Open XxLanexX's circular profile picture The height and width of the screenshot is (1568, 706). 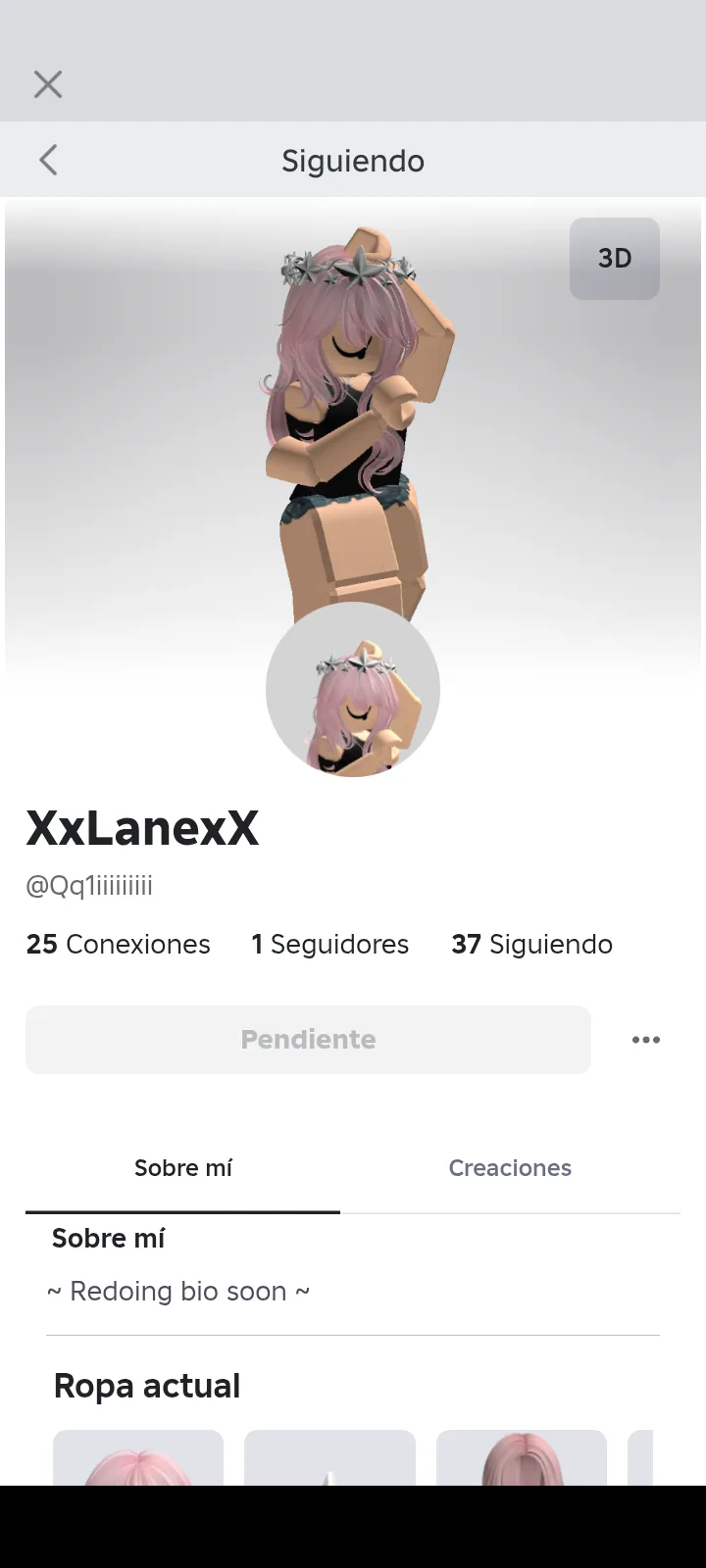coord(353,690)
